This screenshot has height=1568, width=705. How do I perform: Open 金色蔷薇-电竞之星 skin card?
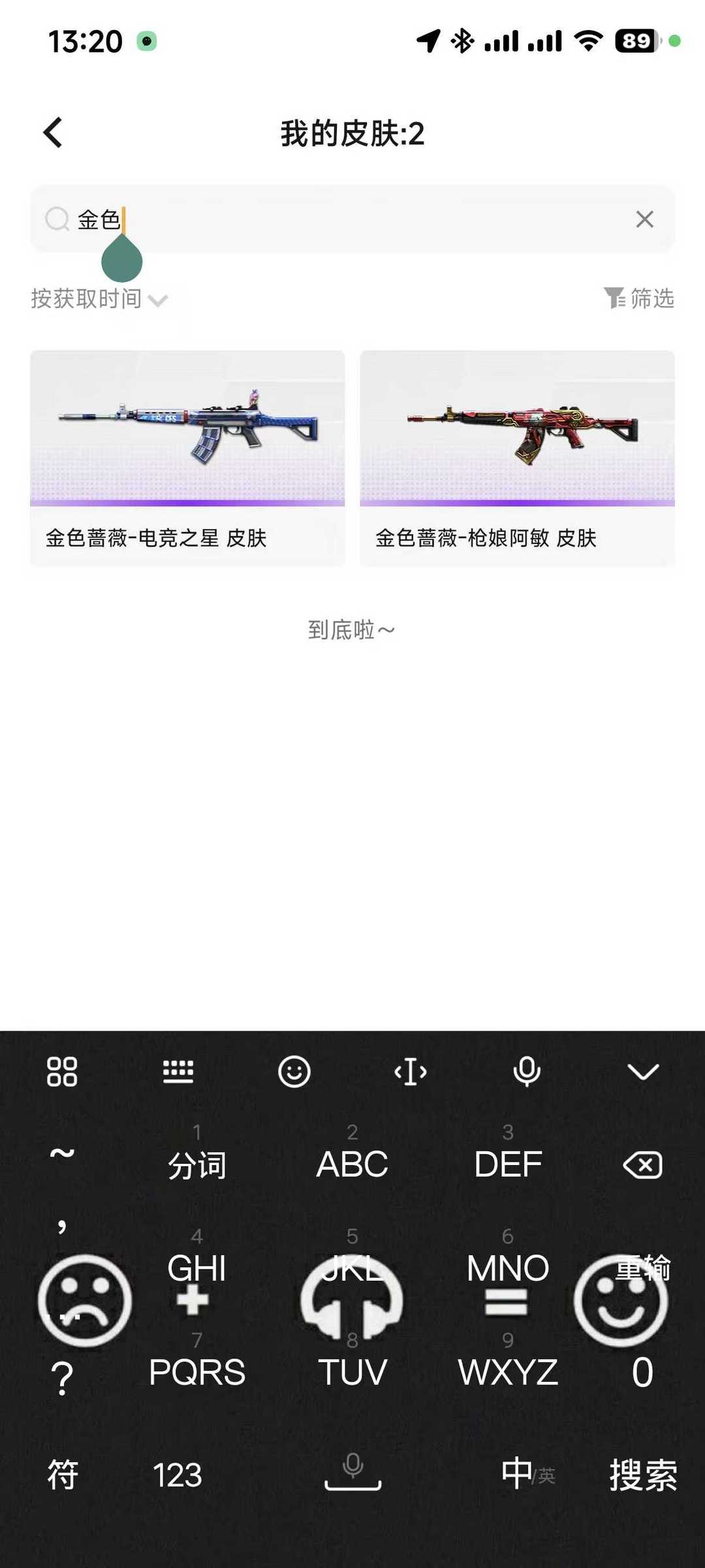pos(187,458)
